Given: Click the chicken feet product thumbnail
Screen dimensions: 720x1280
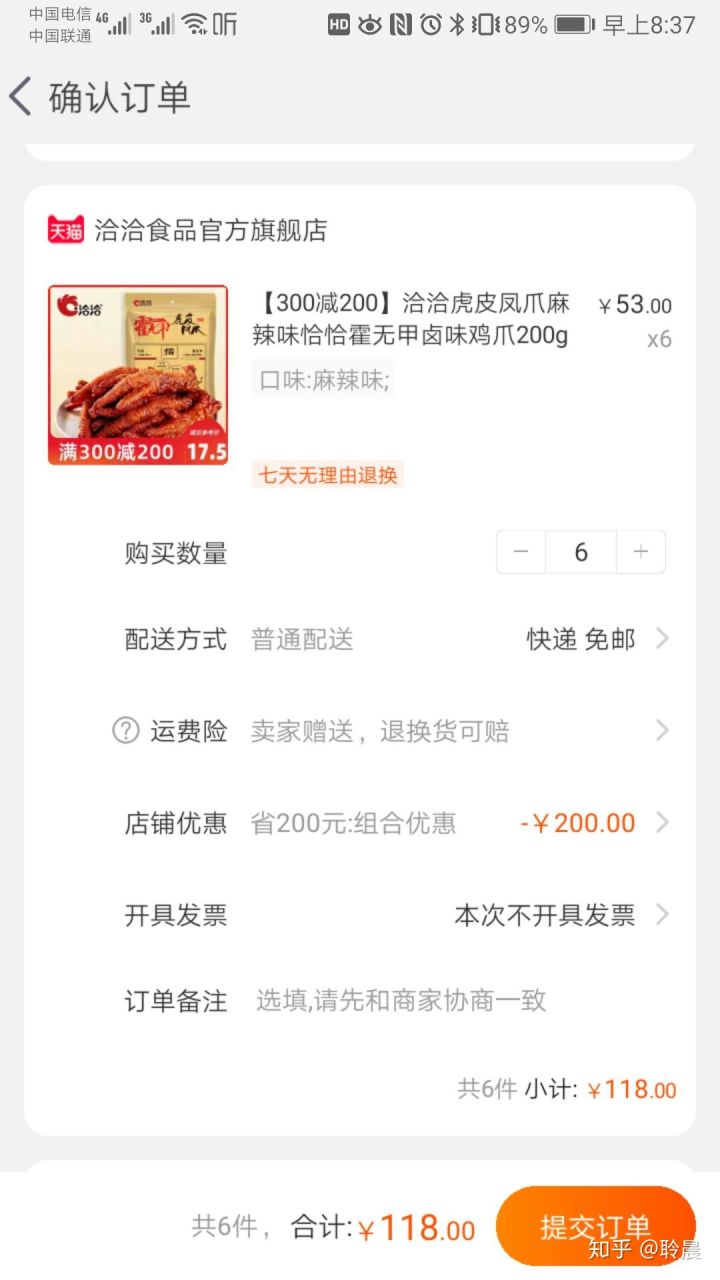Looking at the screenshot, I should pyautogui.click(x=137, y=375).
